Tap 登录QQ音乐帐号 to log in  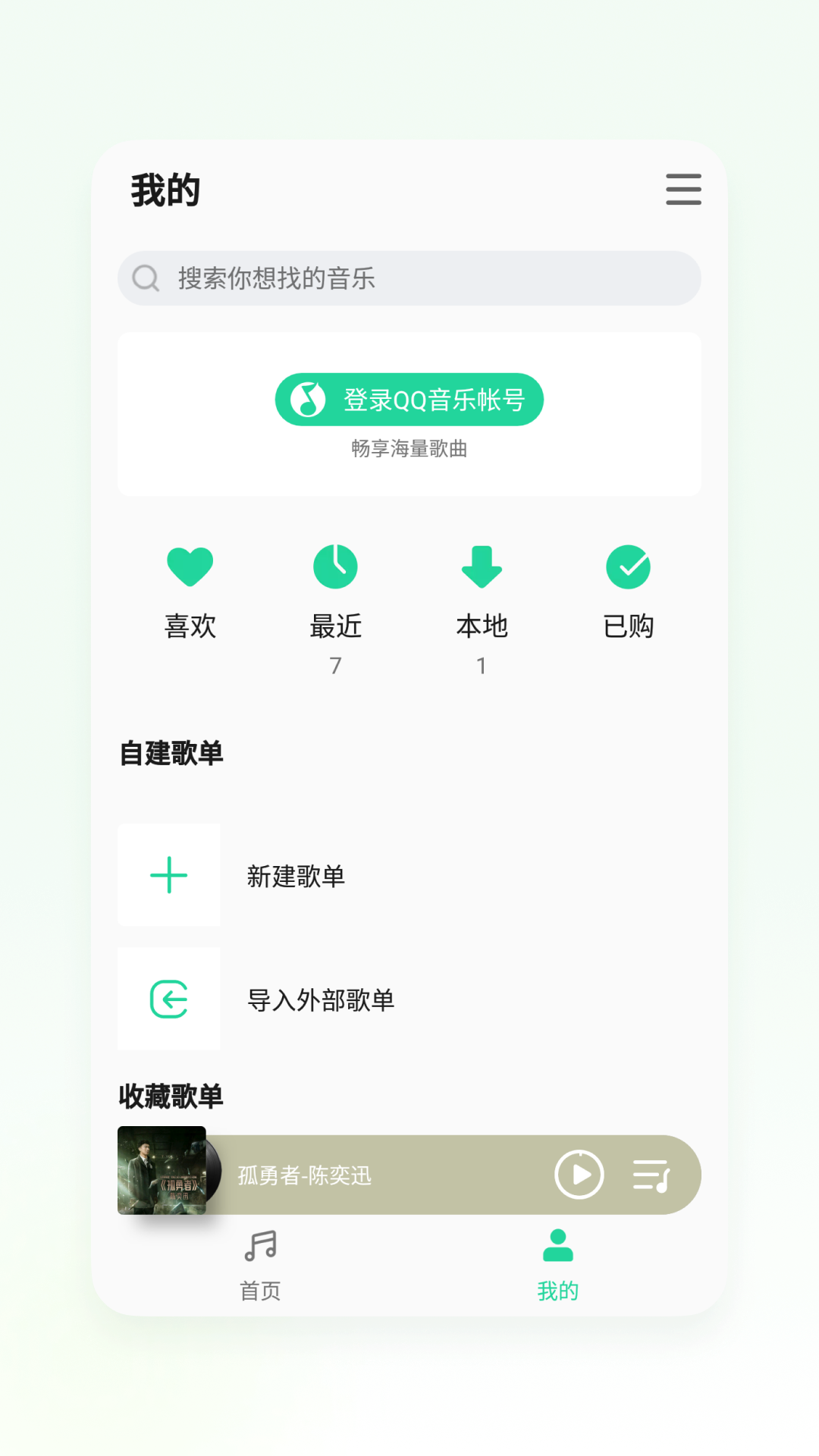point(409,399)
